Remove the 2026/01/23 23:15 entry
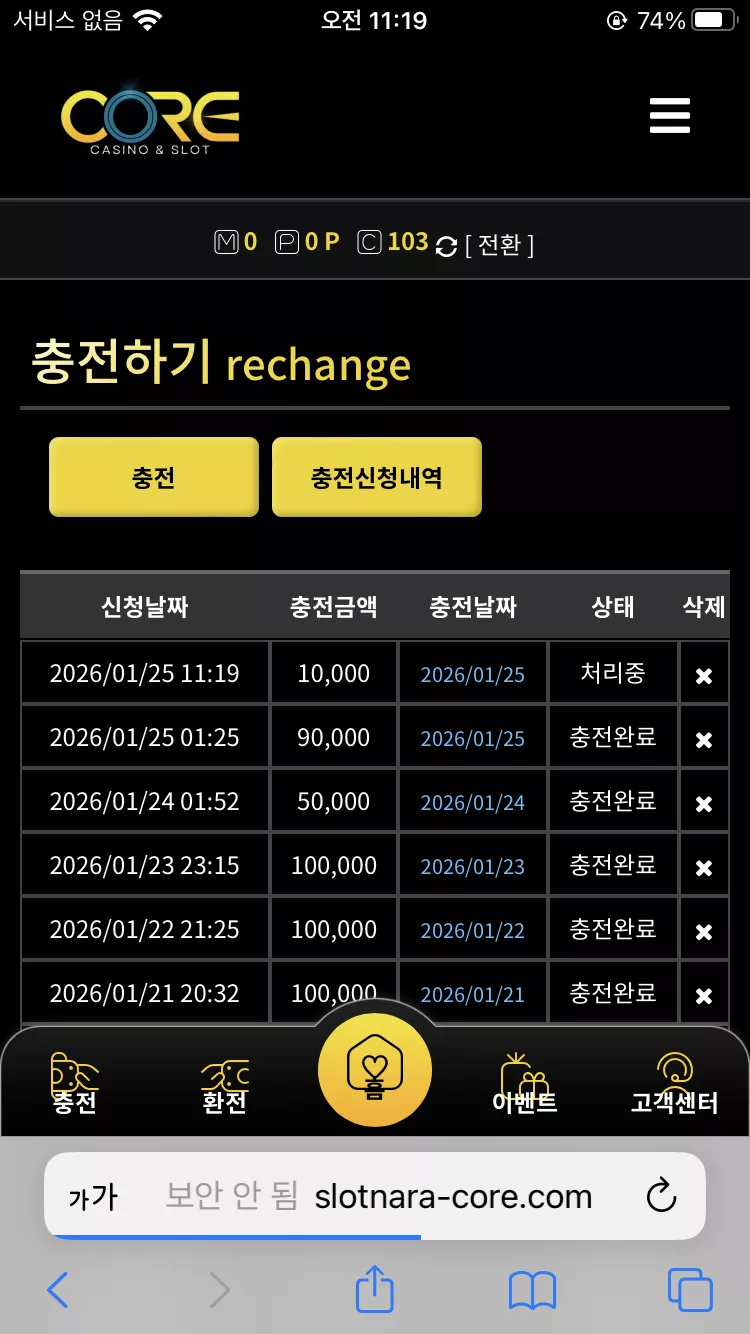750x1334 pixels. pyautogui.click(x=704, y=868)
